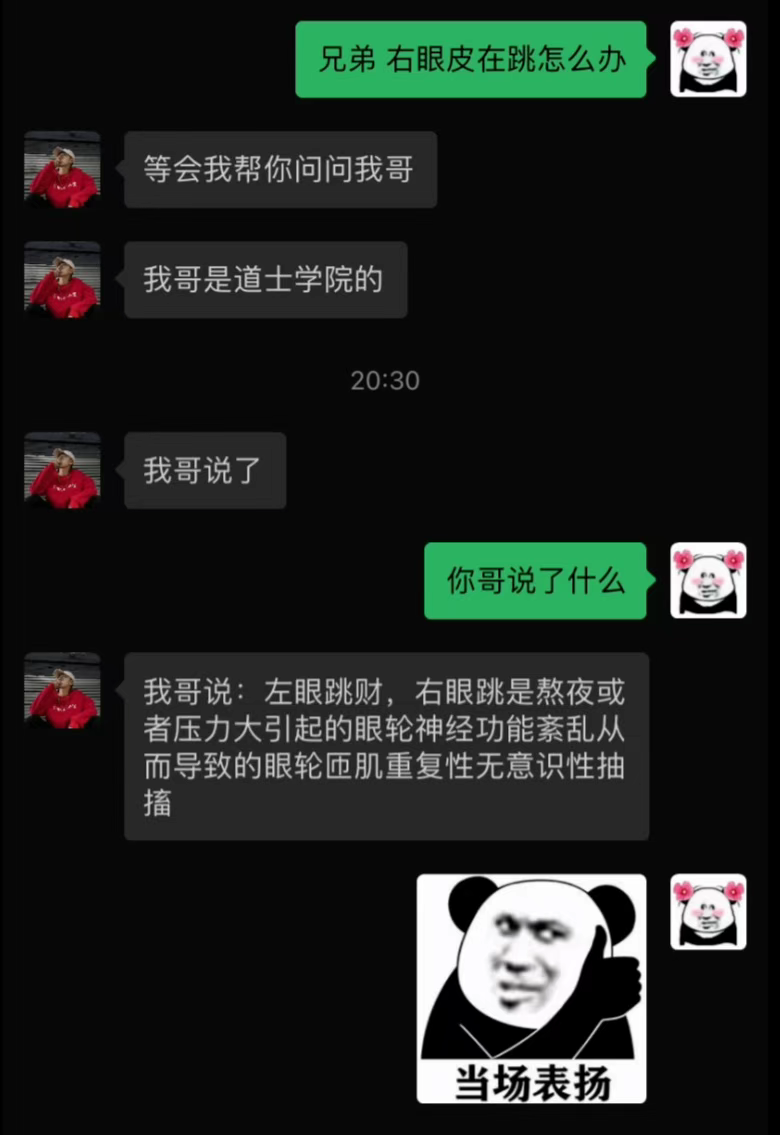The image size is (780, 1135).
Task: View profile from avatar beside 你哥说了什么
Action: pos(708,581)
